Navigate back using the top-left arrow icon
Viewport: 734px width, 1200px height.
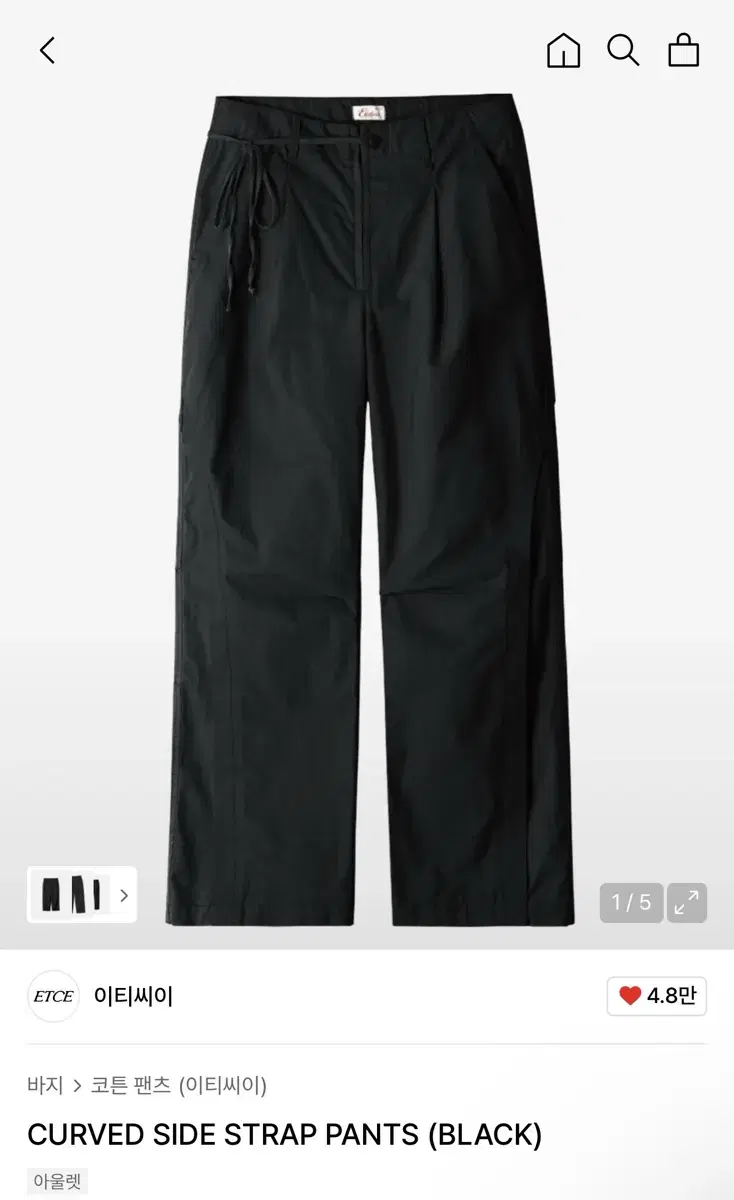point(45,50)
